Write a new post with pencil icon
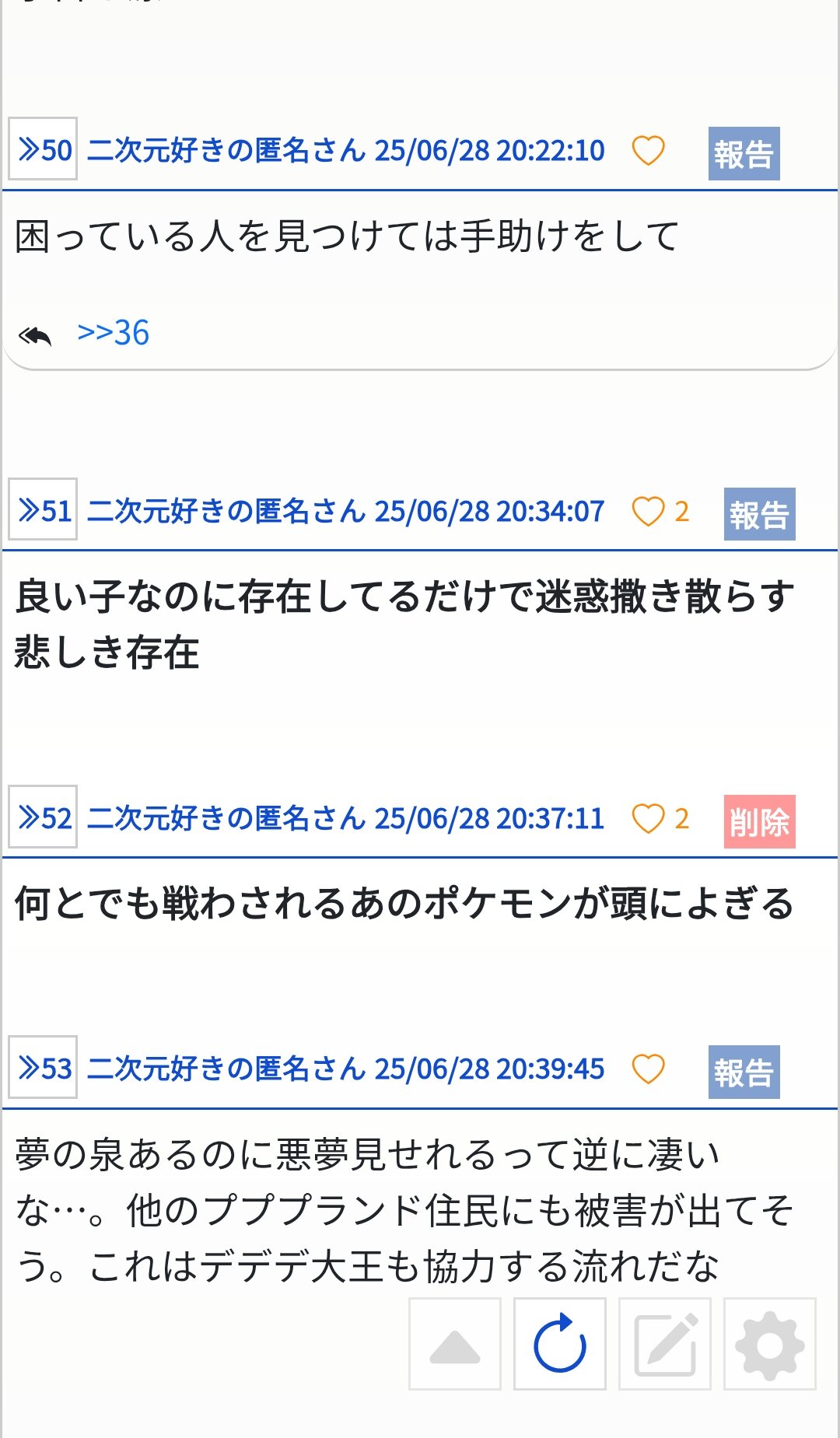The height and width of the screenshot is (1438, 840). 665,1344
